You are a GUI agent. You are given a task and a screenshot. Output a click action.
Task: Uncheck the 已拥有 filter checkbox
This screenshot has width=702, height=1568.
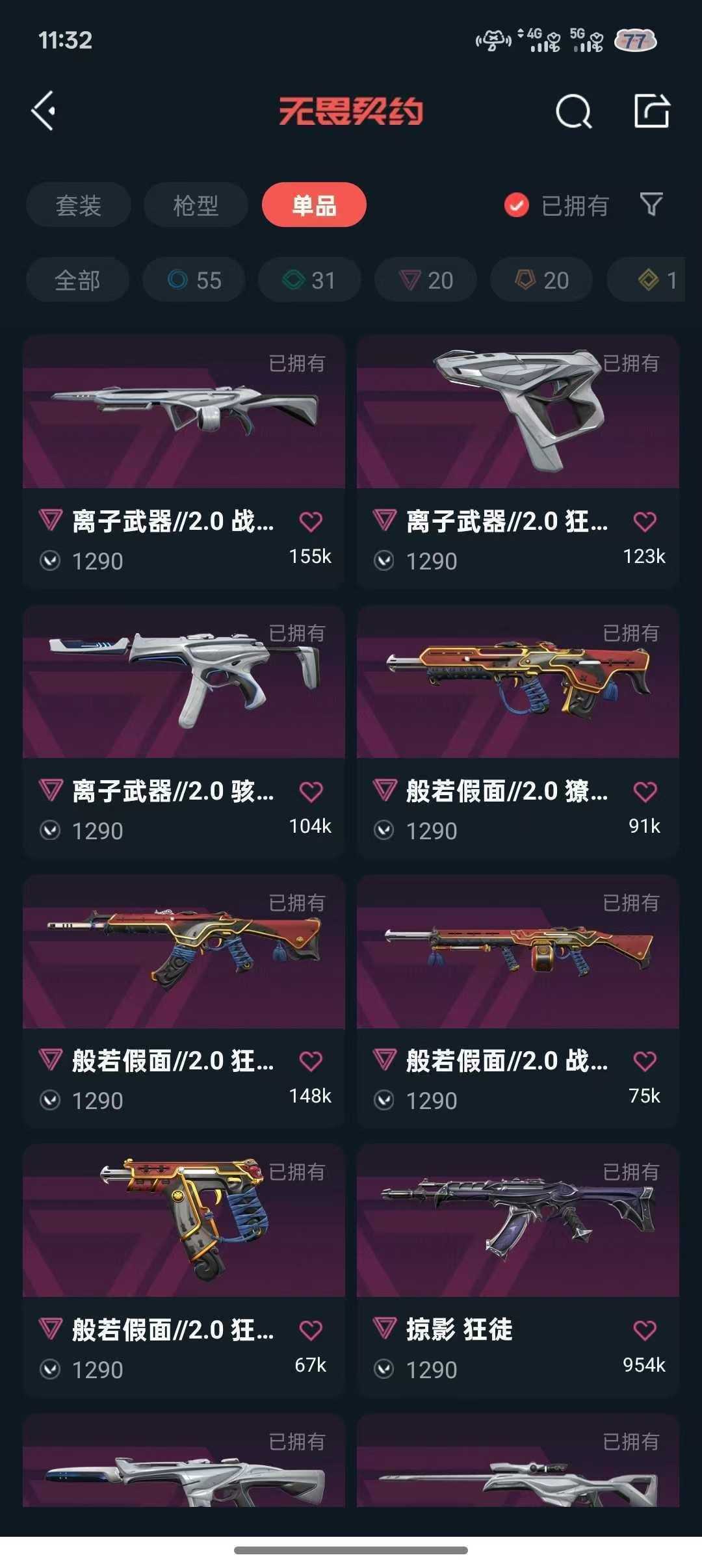point(517,205)
